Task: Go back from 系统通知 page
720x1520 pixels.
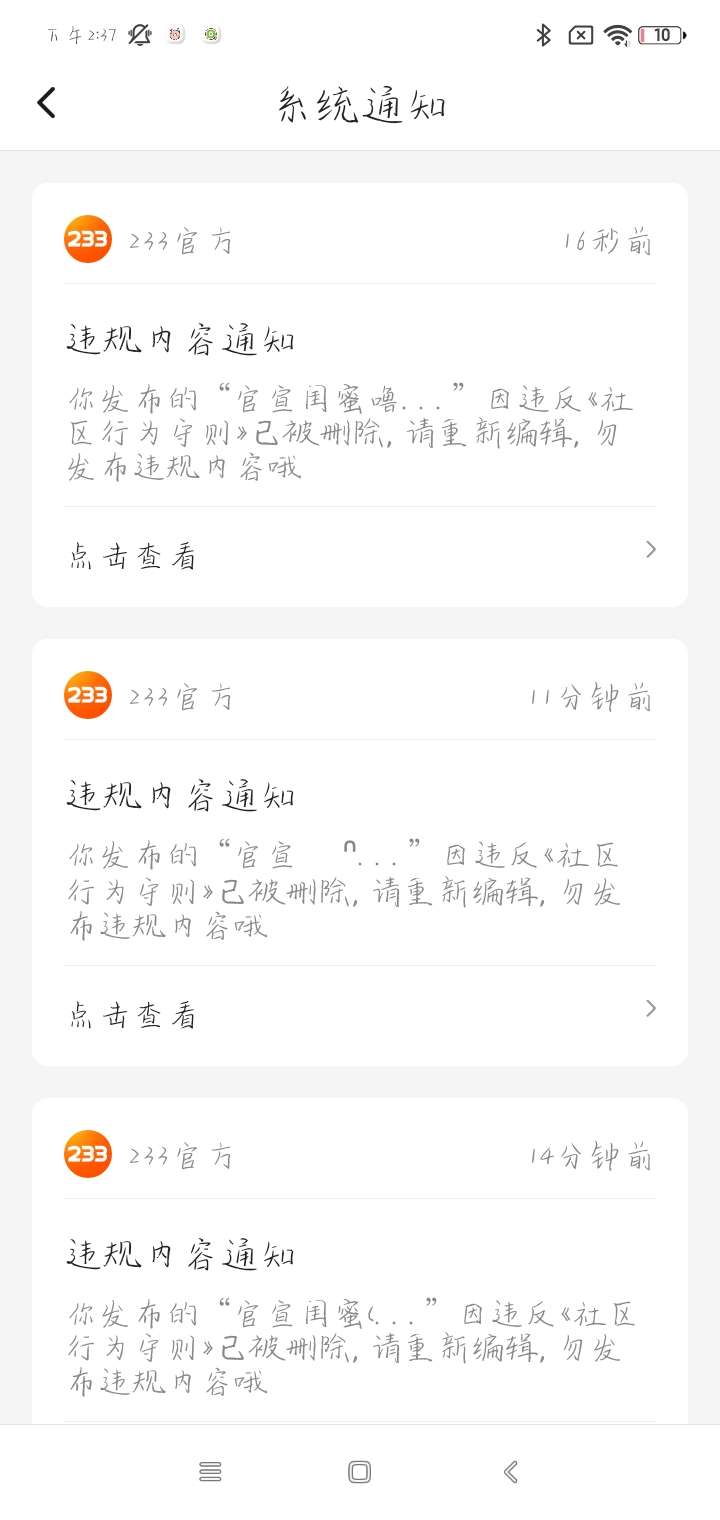Action: coord(47,103)
